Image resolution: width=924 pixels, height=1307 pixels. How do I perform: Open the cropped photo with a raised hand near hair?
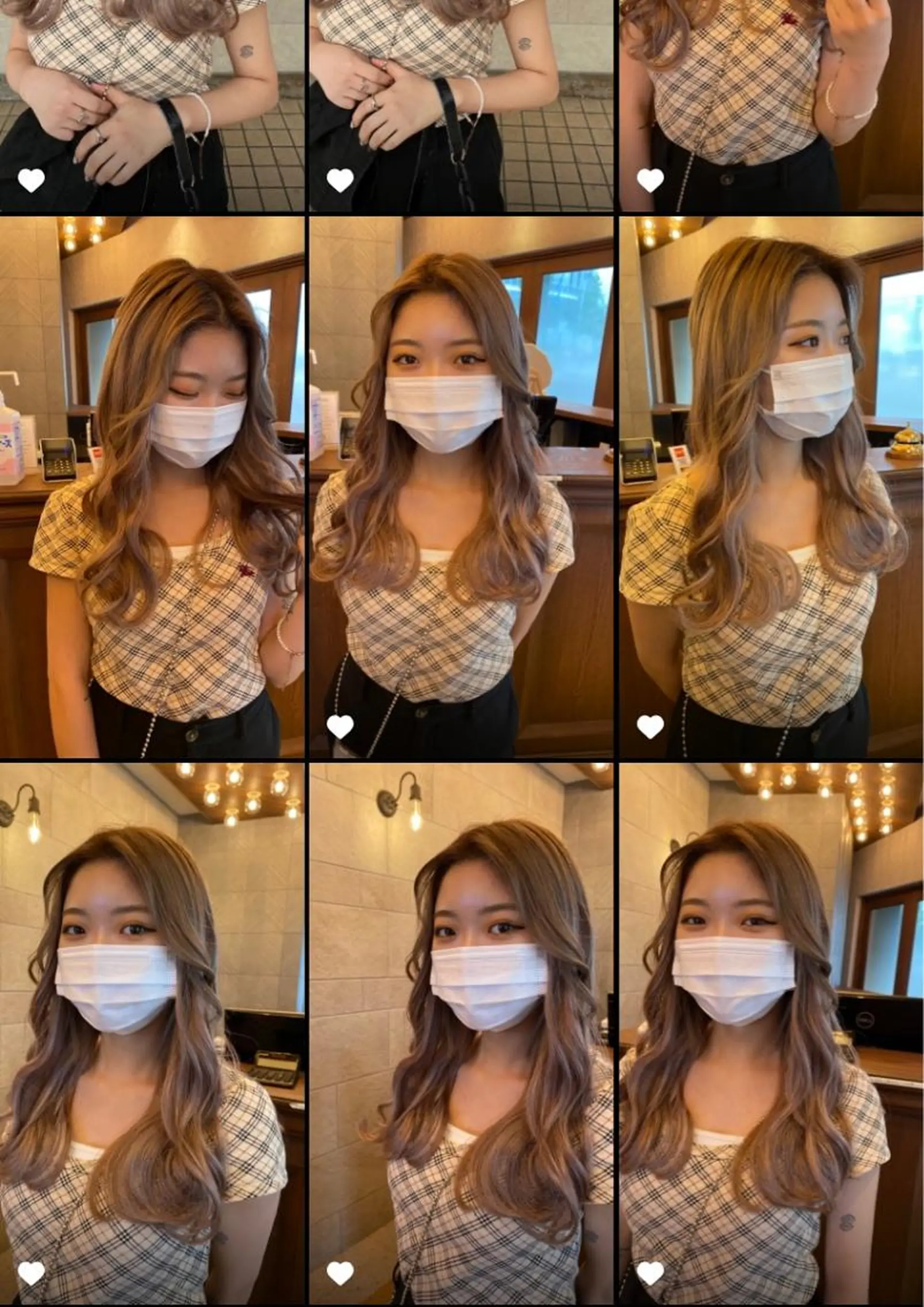(x=771, y=105)
